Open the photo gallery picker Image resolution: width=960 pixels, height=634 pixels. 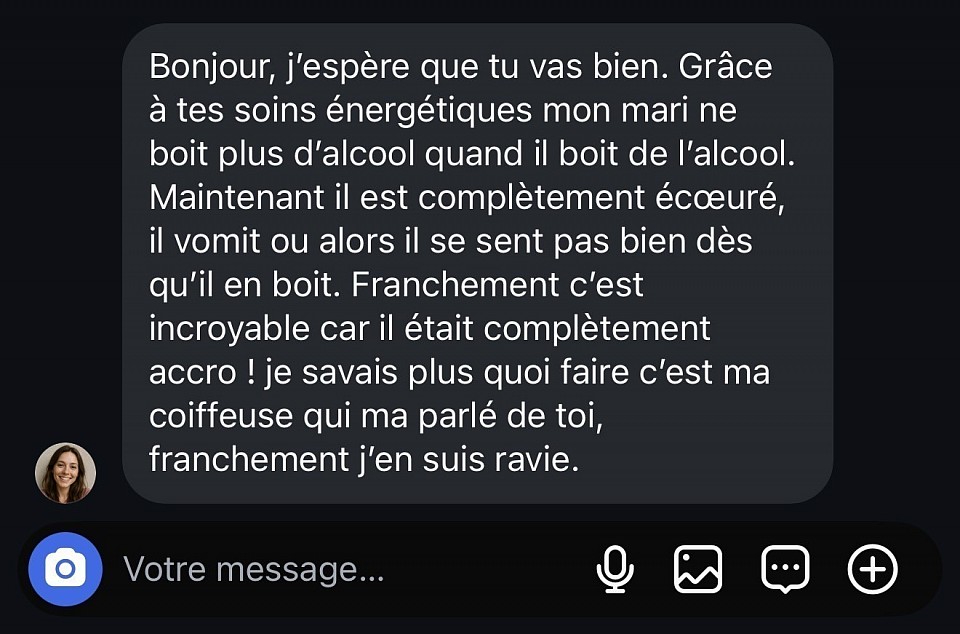pos(698,570)
